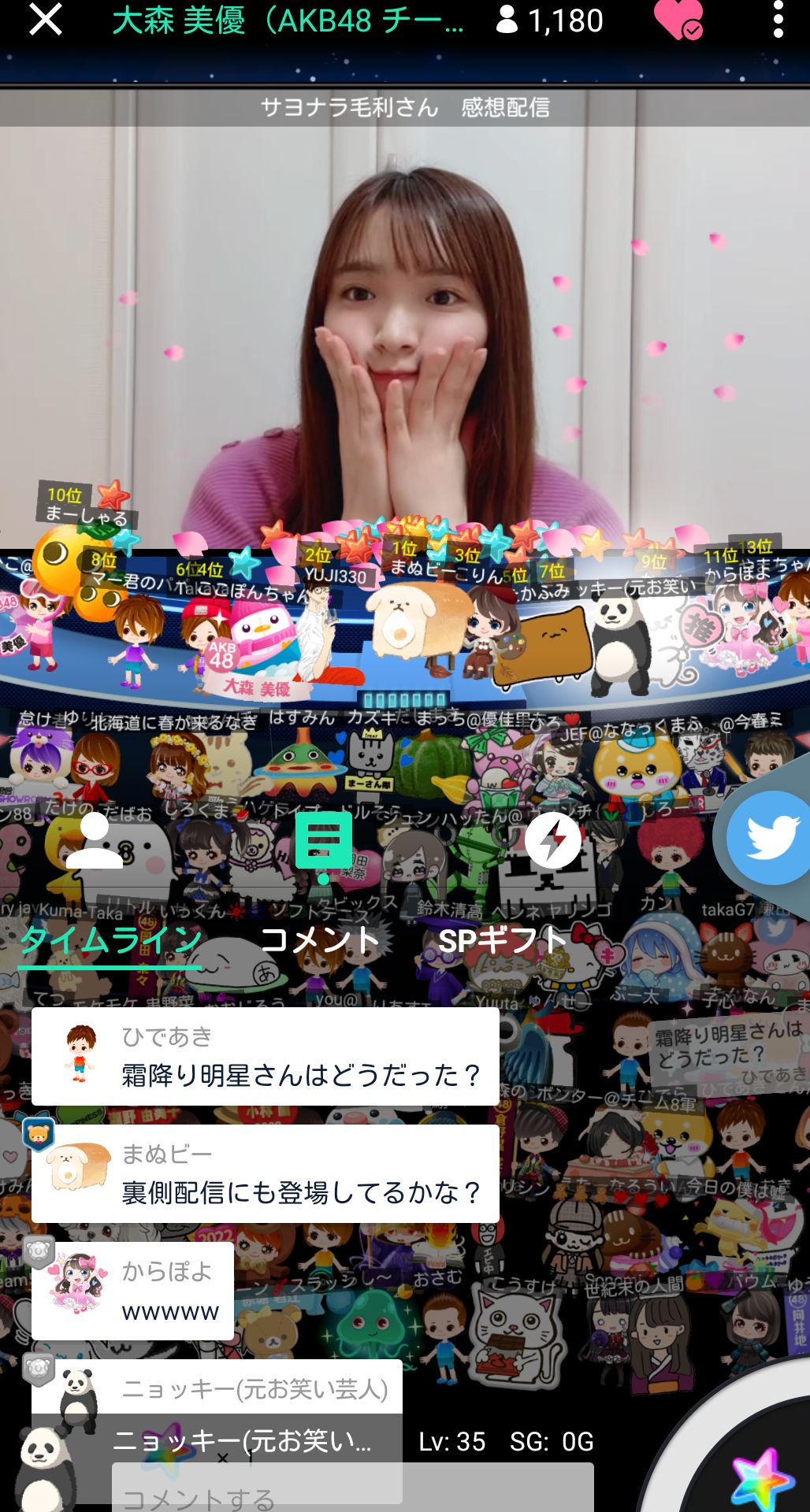This screenshot has height=1512, width=810.
Task: Close the live stream
Action: pos(45,20)
